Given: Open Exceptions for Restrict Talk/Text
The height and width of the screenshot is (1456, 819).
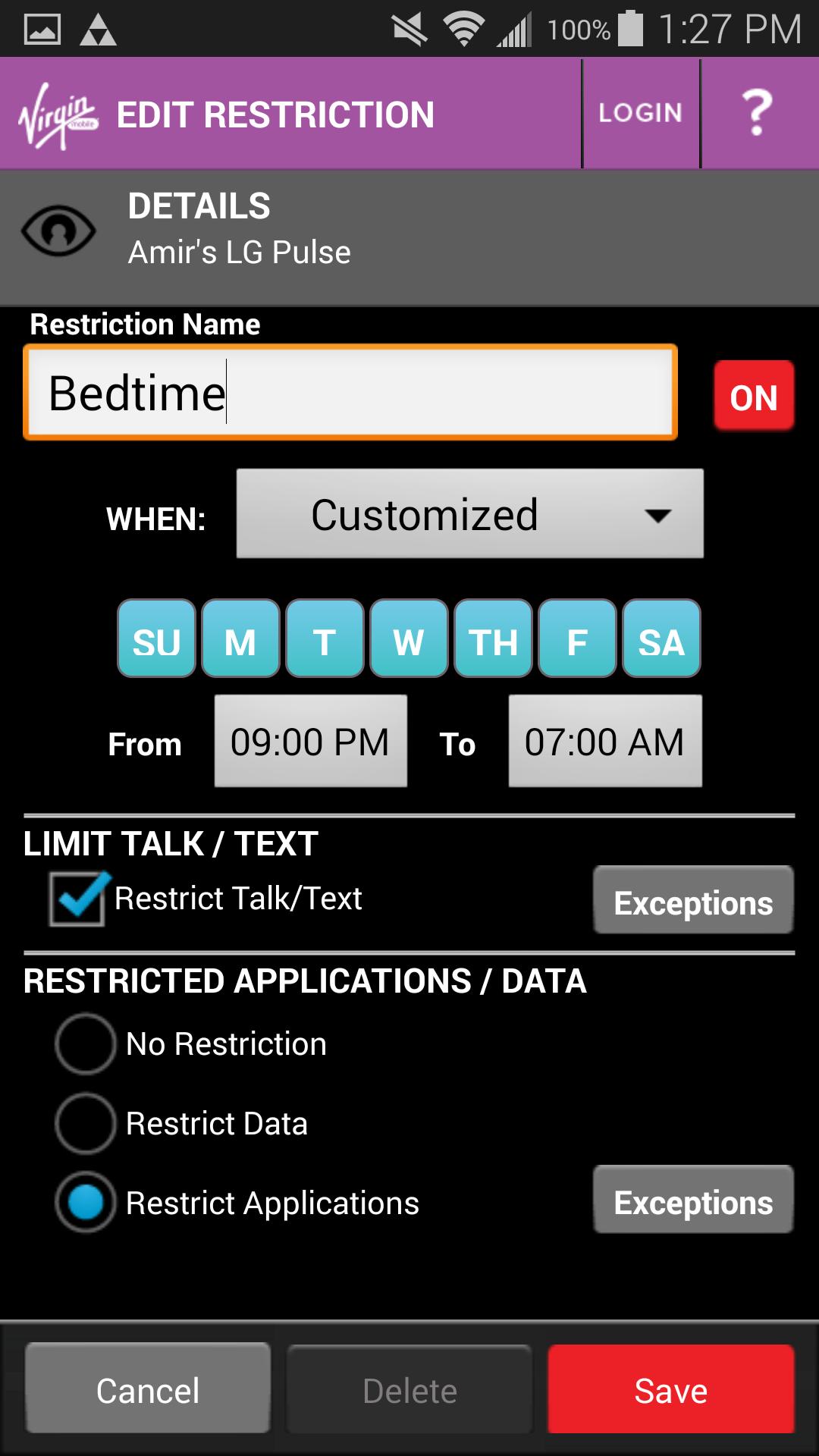Looking at the screenshot, I should (x=692, y=902).
